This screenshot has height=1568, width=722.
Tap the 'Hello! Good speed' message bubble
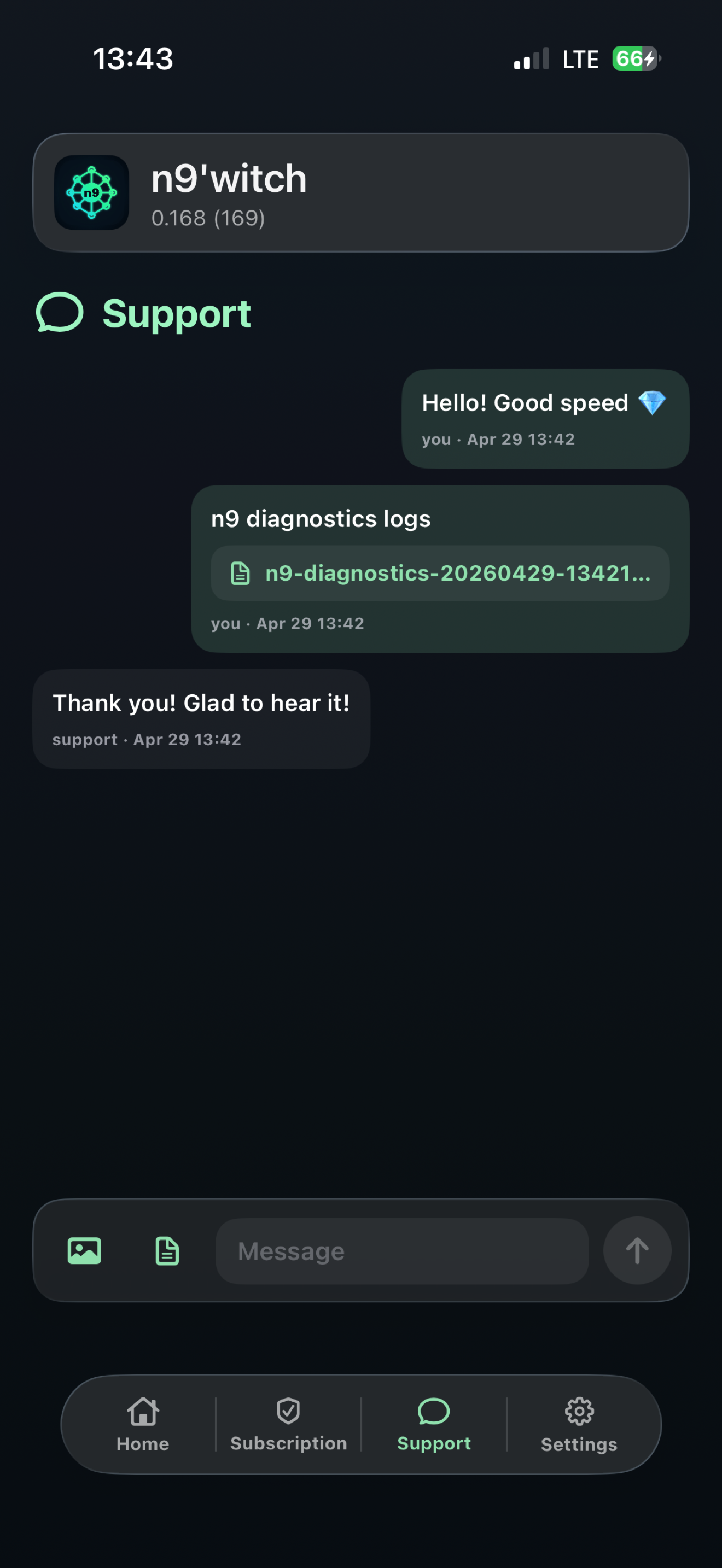click(x=545, y=418)
